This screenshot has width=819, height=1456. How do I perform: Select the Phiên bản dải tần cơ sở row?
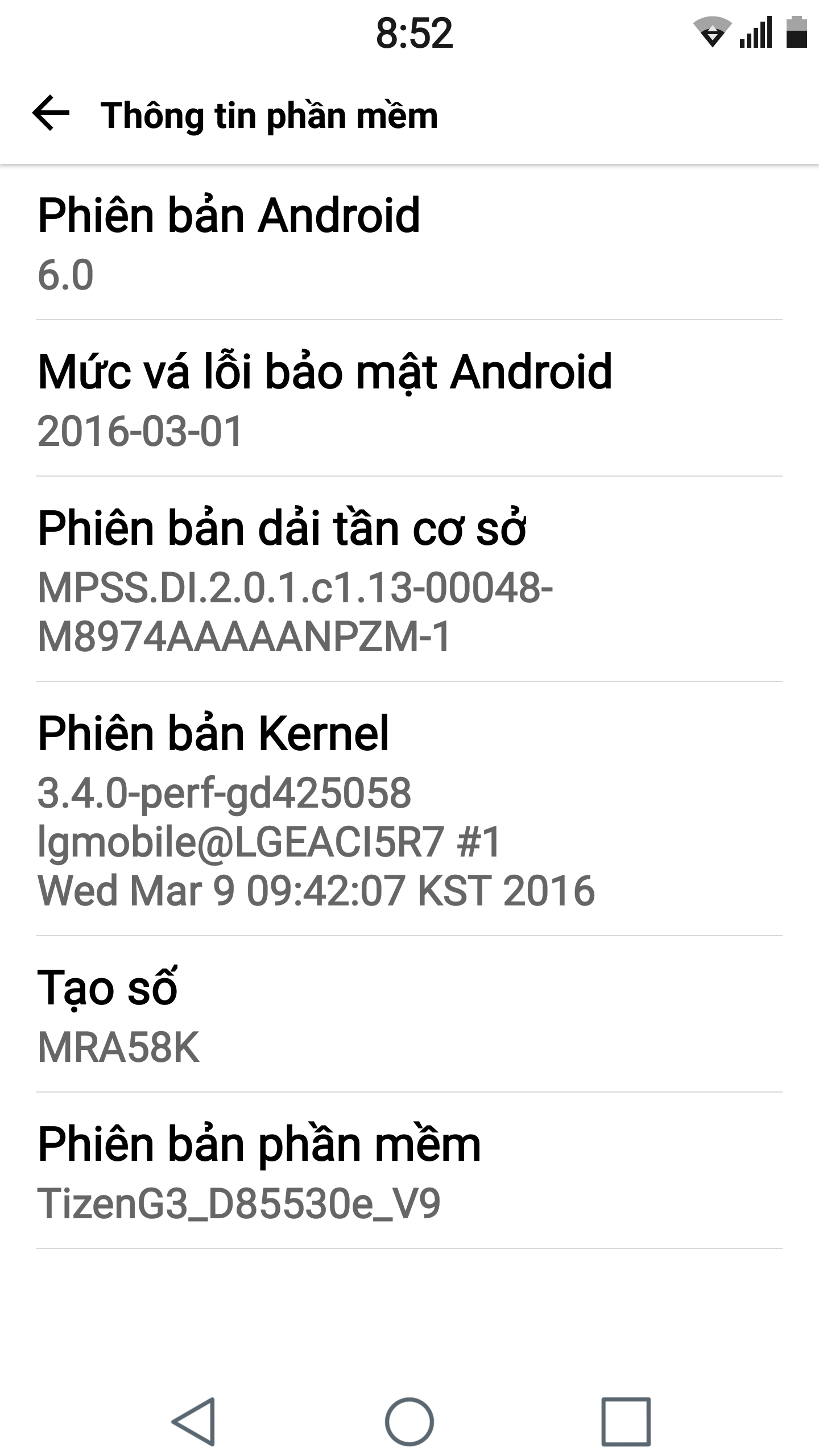coord(409,579)
